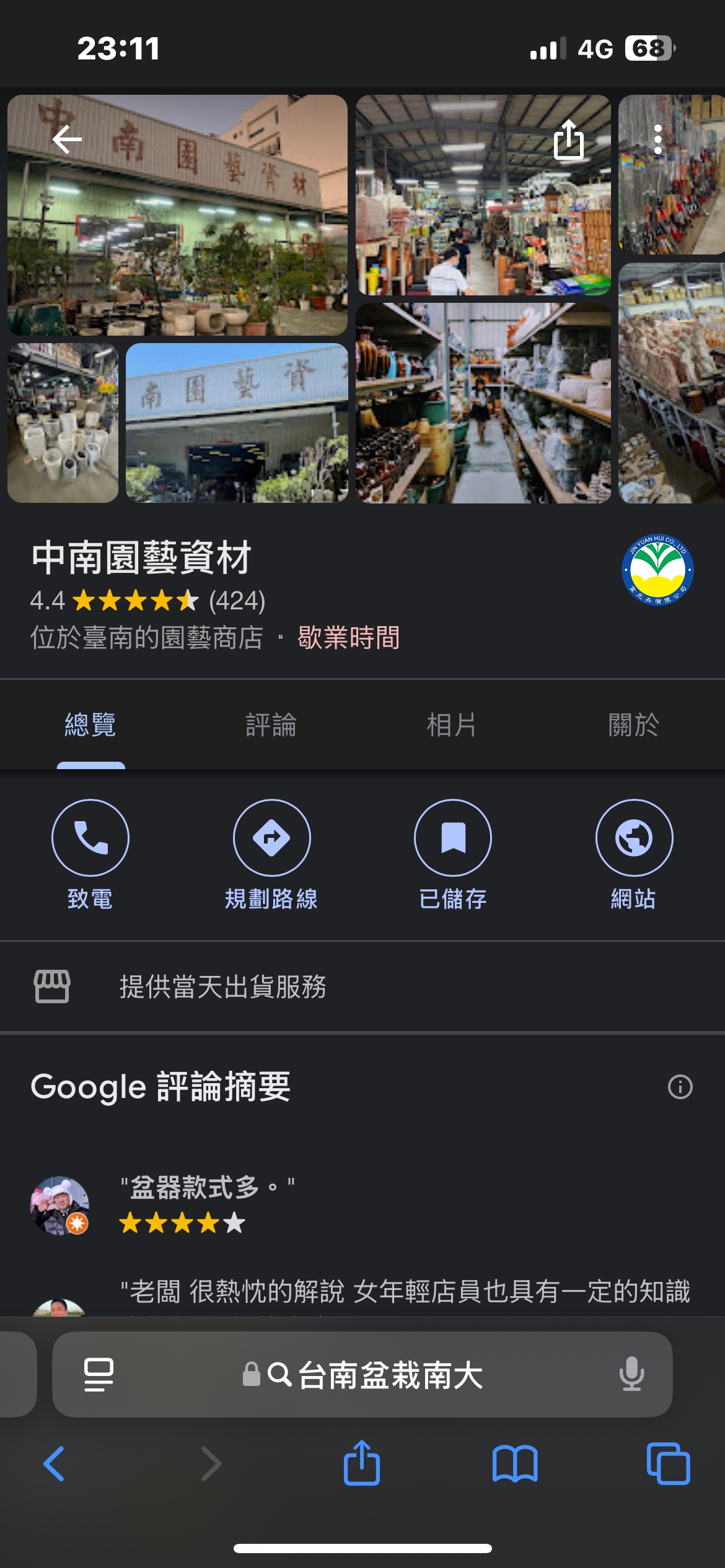
Task: Switch to the 相片 tab
Action: coord(452,725)
